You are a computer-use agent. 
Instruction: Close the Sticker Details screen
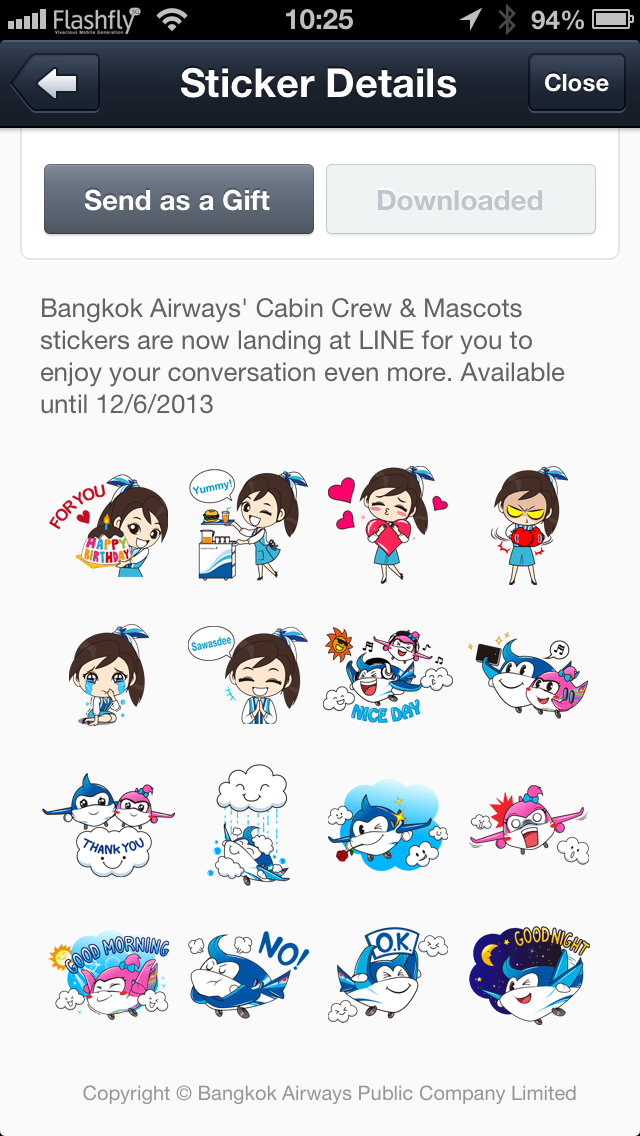tap(576, 84)
